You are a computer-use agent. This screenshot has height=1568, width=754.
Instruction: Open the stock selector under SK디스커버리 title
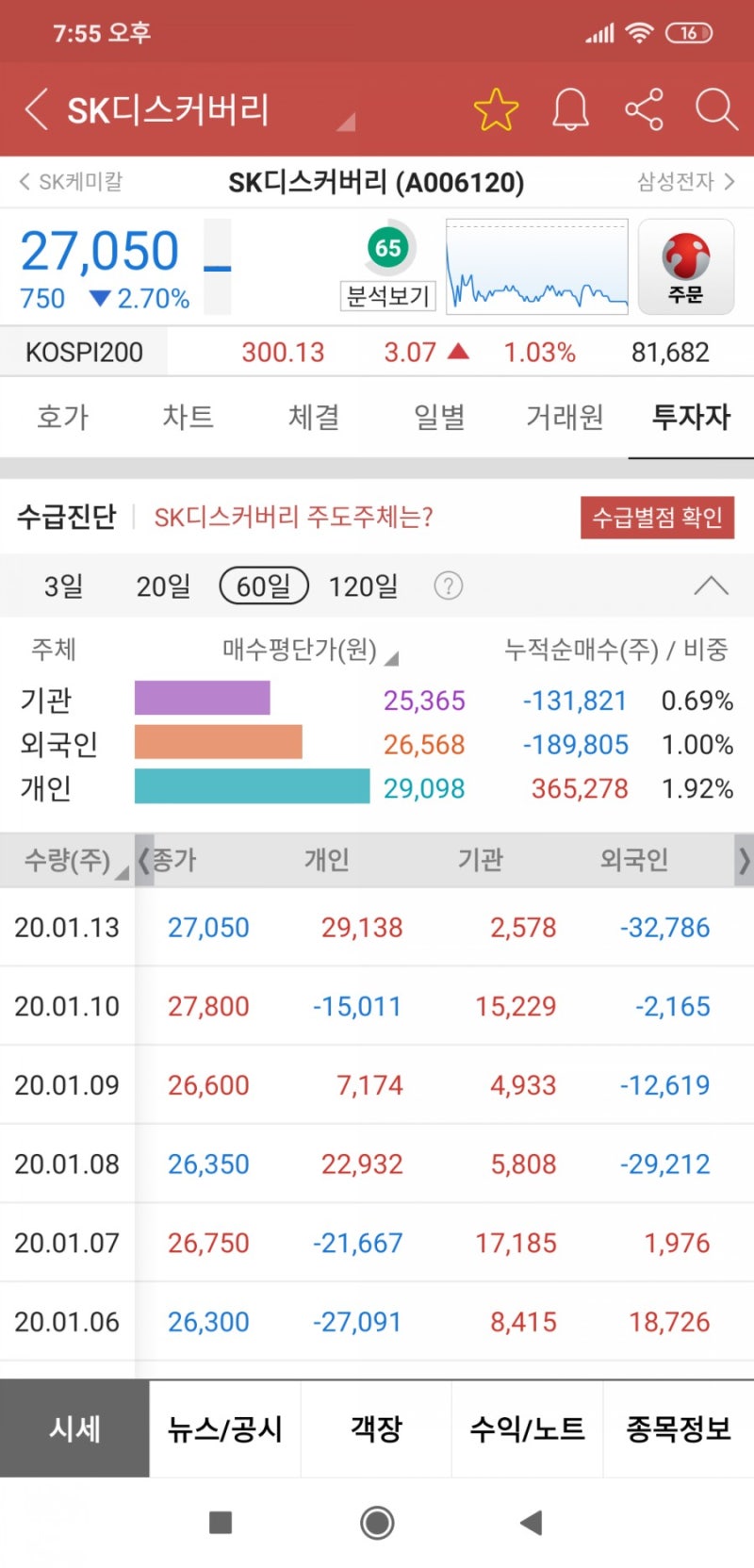tap(347, 121)
